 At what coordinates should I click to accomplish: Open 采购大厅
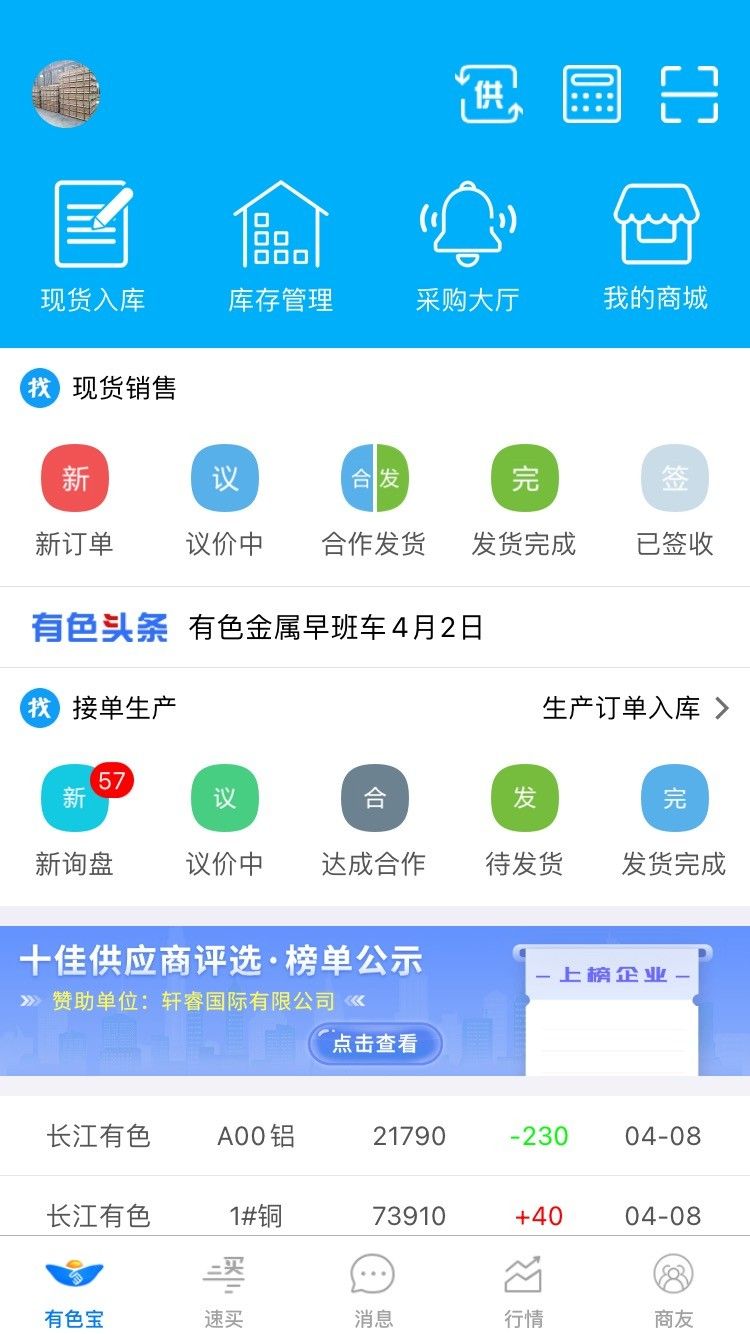coord(468,246)
